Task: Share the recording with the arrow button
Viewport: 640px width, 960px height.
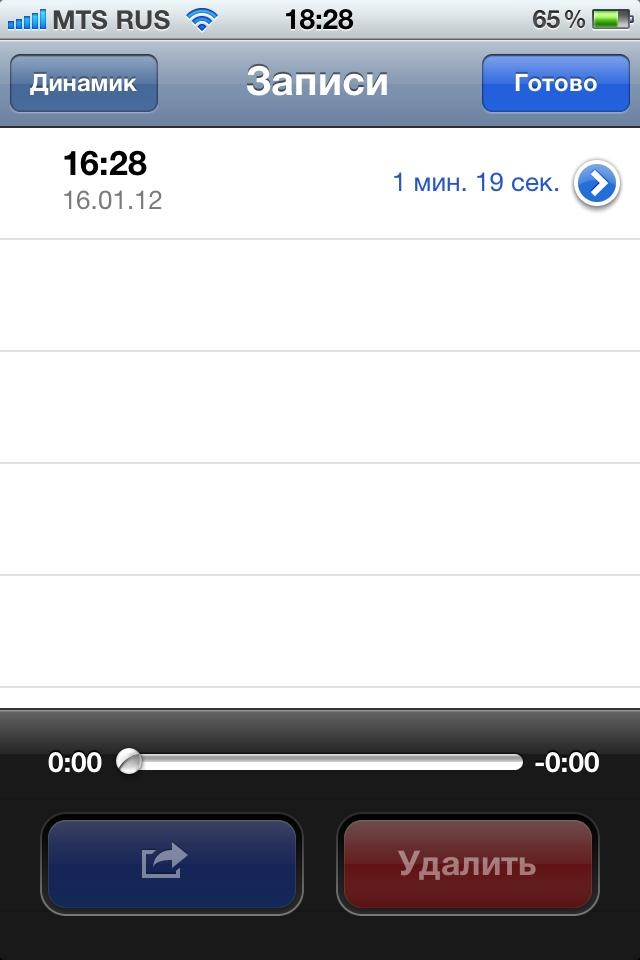Action: click(171, 864)
